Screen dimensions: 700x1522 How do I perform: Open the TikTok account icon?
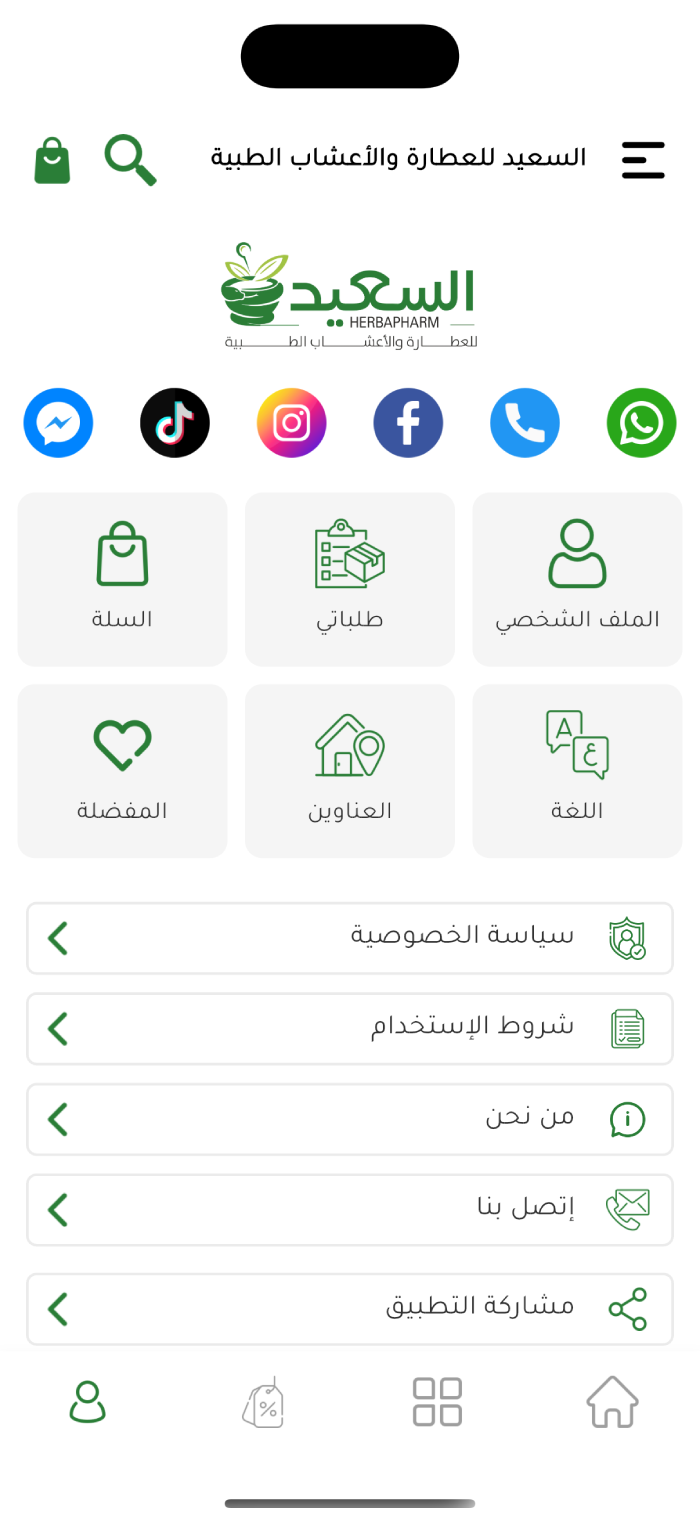[x=175, y=423]
